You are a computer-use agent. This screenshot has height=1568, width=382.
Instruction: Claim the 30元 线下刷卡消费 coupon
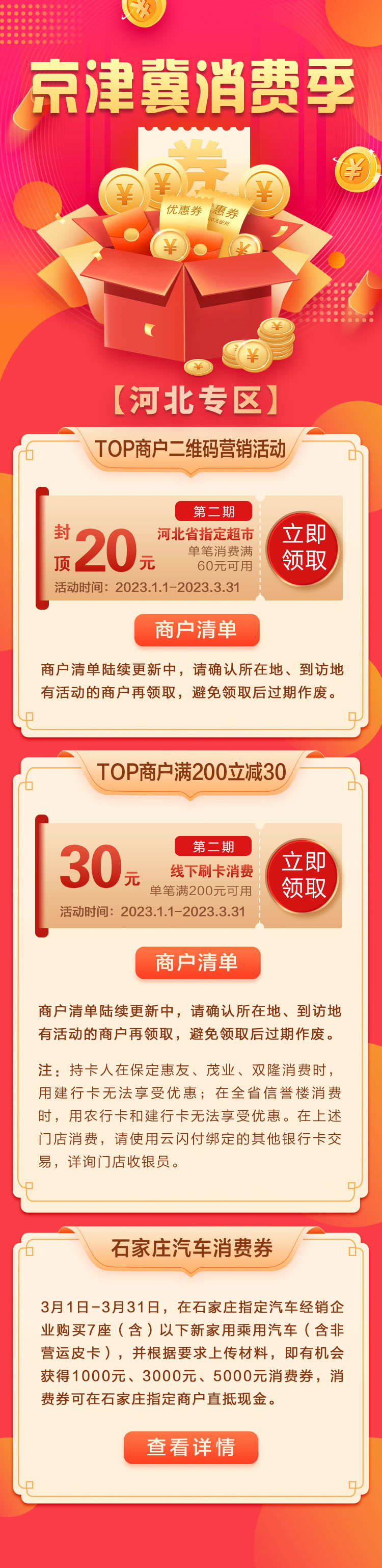pyautogui.click(x=303, y=875)
